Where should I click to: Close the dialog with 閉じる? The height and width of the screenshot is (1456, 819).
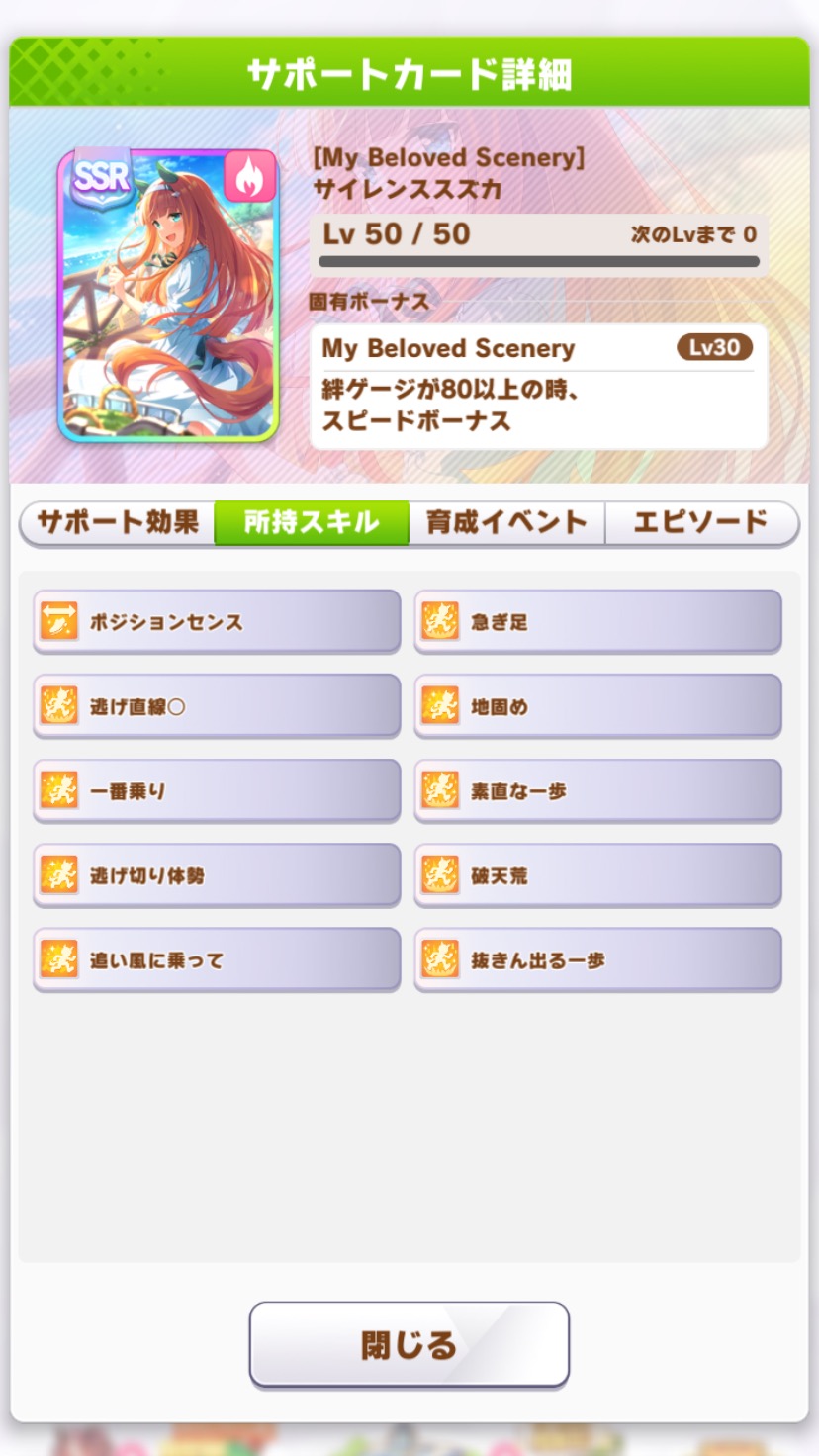(409, 1345)
